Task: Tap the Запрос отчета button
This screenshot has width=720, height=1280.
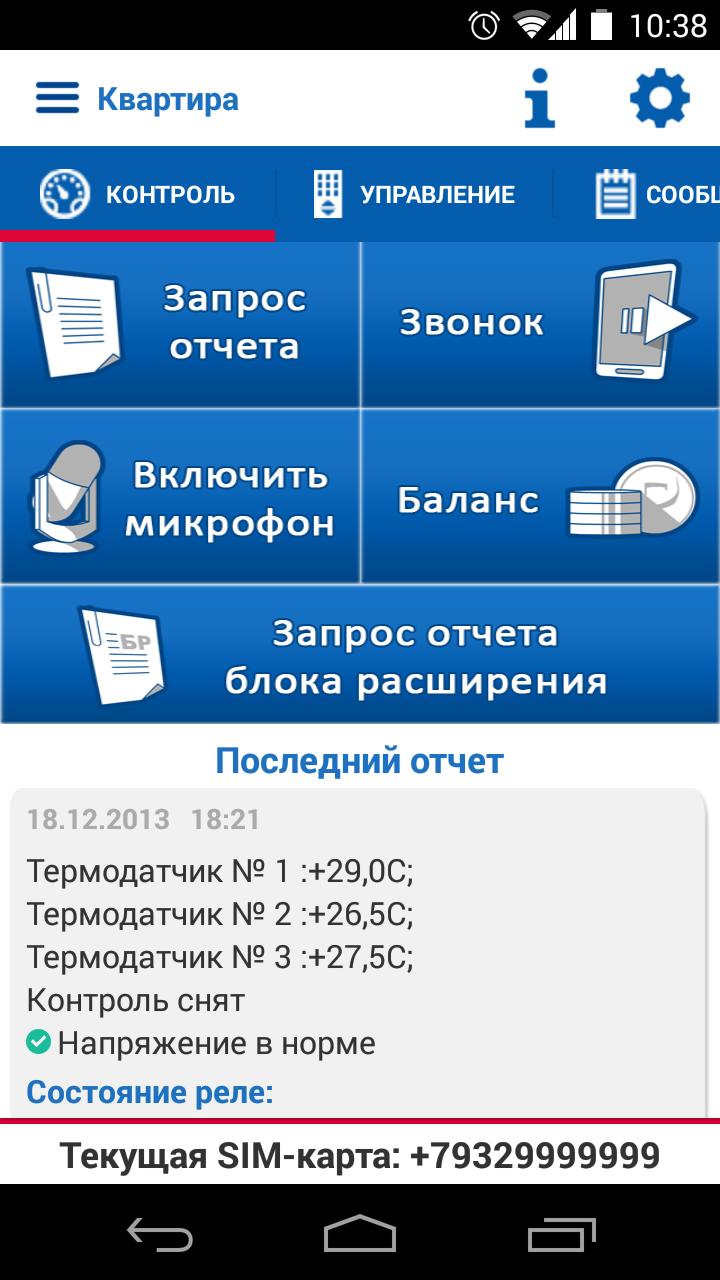Action: [x=180, y=324]
